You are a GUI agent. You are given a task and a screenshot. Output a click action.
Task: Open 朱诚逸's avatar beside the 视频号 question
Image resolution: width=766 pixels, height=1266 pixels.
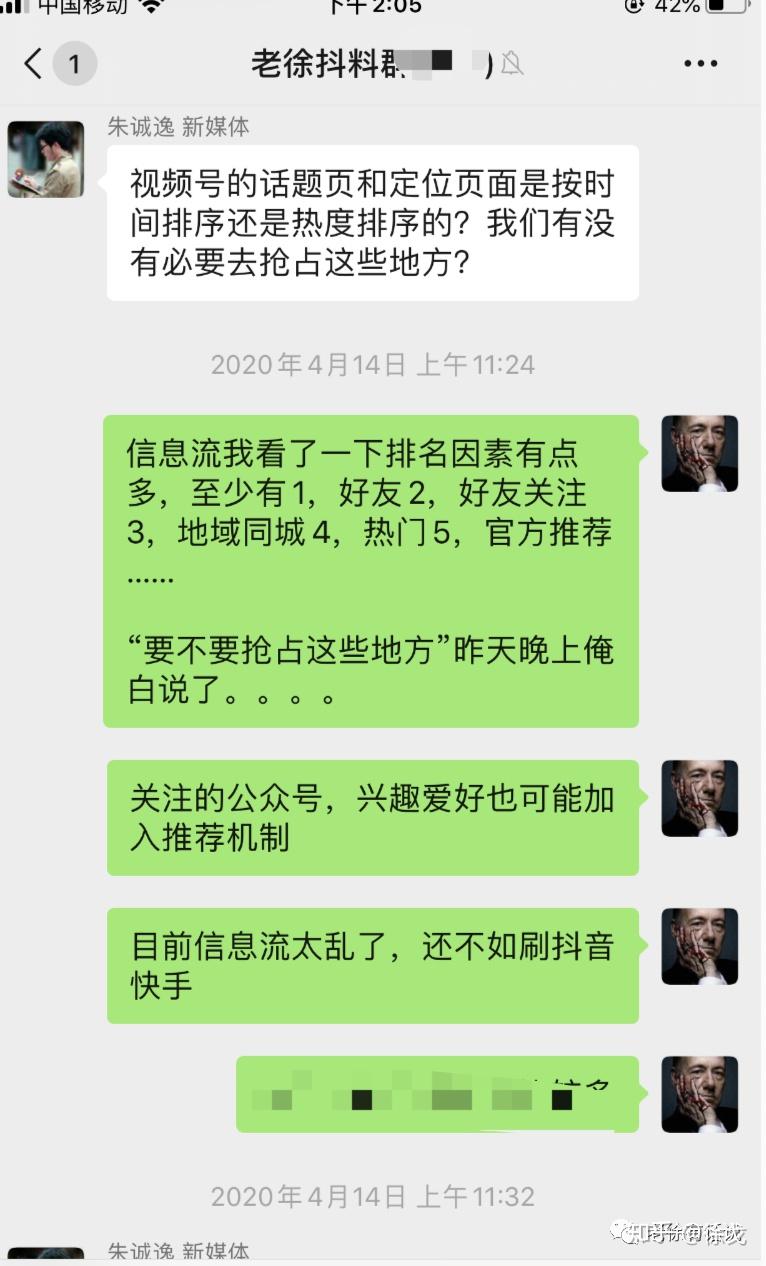[46, 159]
